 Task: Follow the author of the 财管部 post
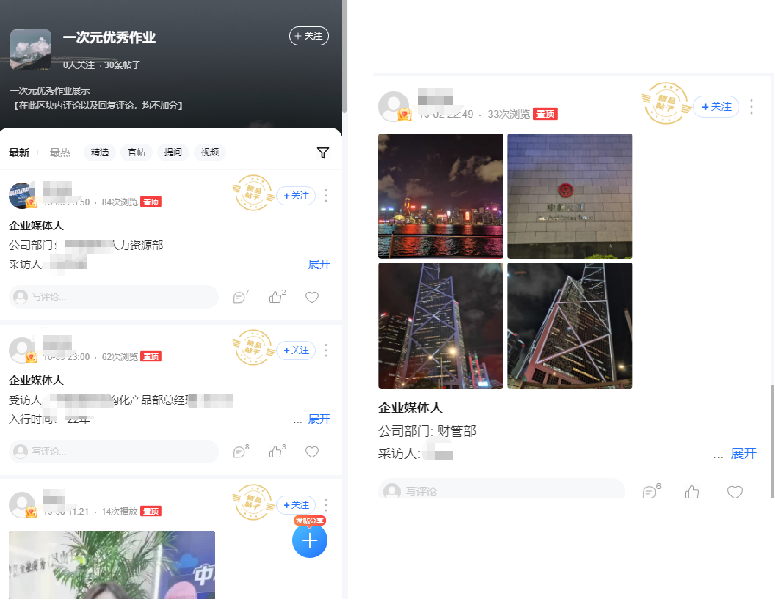click(716, 106)
